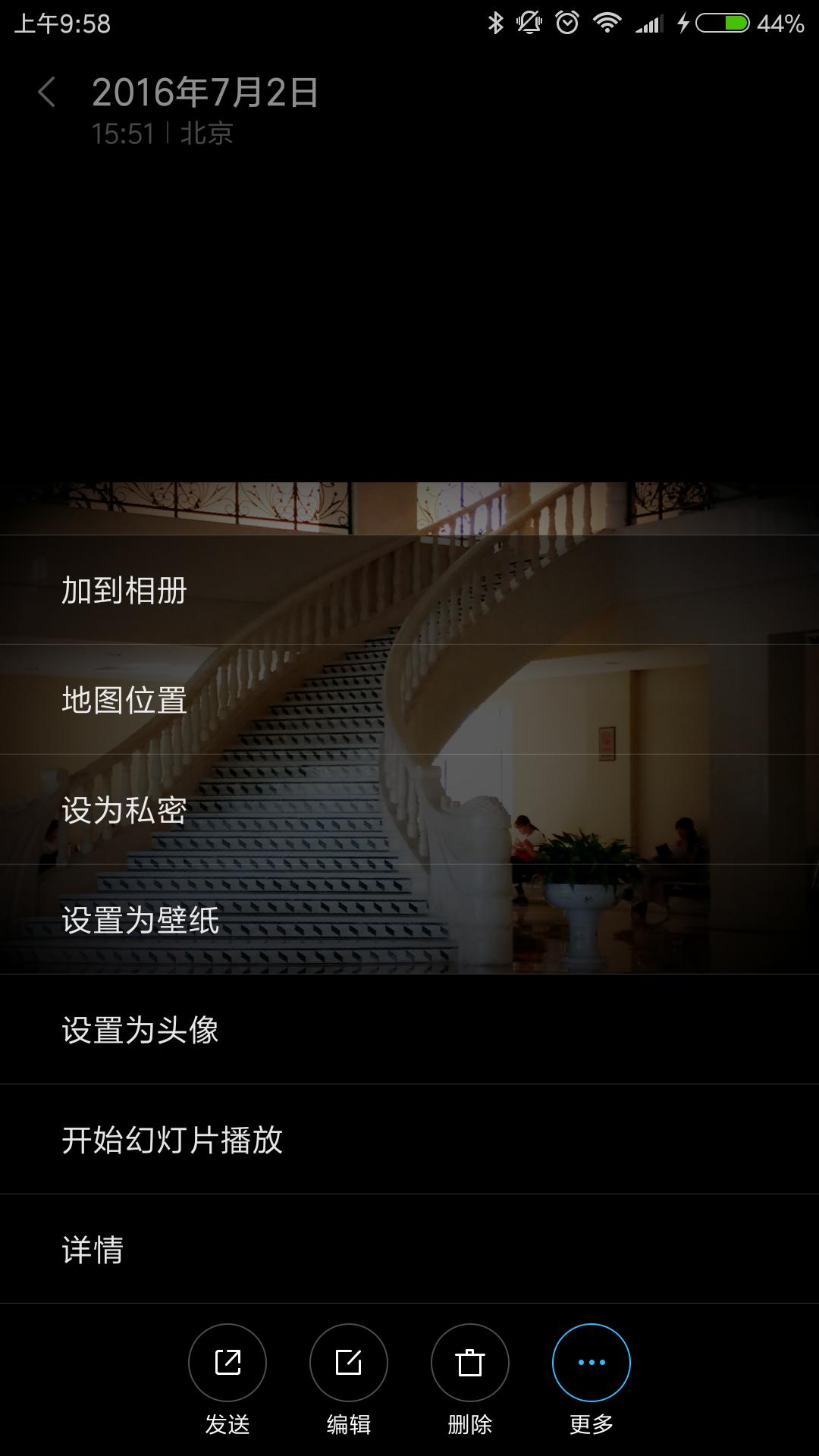Select 加到相册 to add to album
819x1456 pixels.
tap(409, 590)
